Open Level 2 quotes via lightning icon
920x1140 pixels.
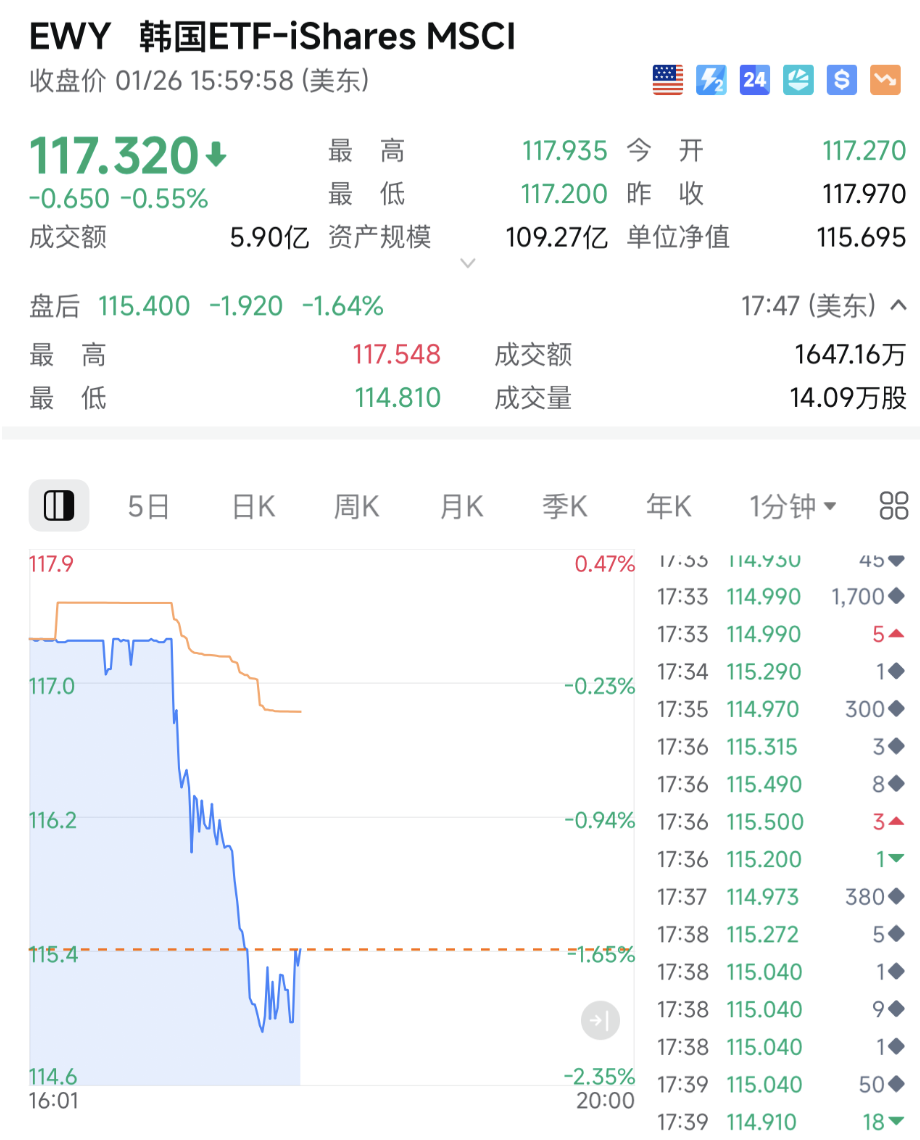click(711, 80)
